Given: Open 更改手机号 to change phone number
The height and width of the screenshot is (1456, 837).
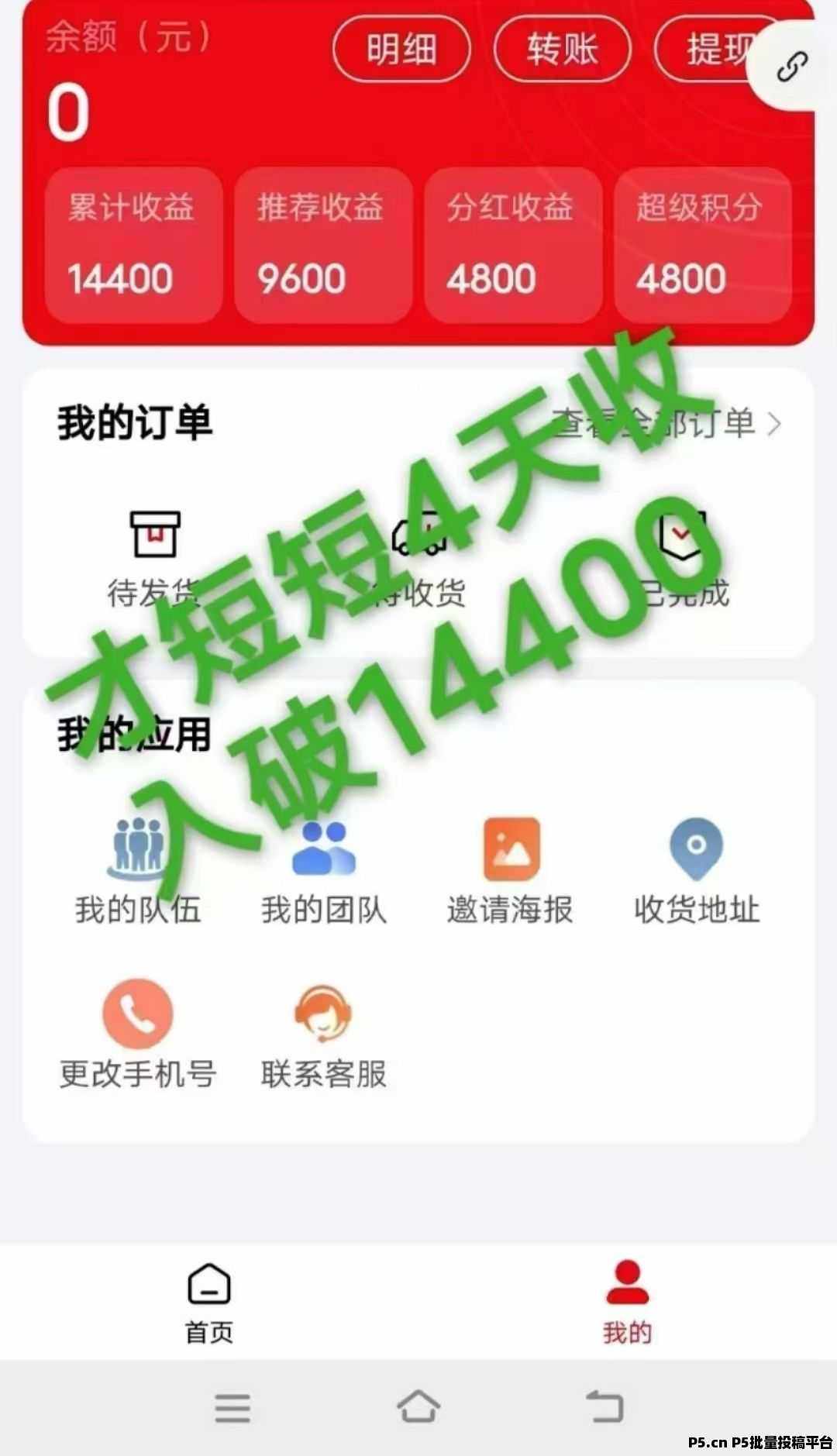Looking at the screenshot, I should pyautogui.click(x=138, y=1035).
